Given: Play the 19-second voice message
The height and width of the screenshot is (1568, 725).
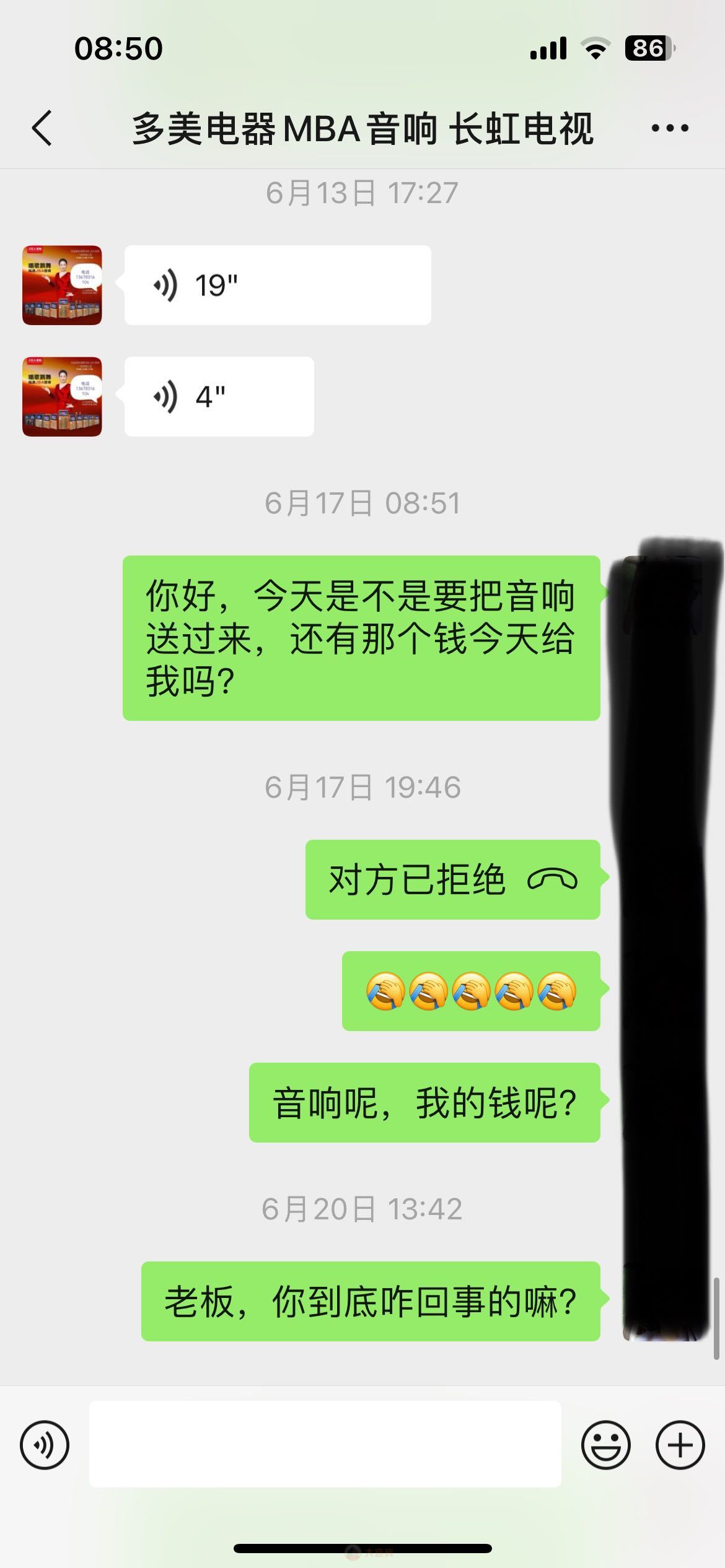Looking at the screenshot, I should [277, 285].
